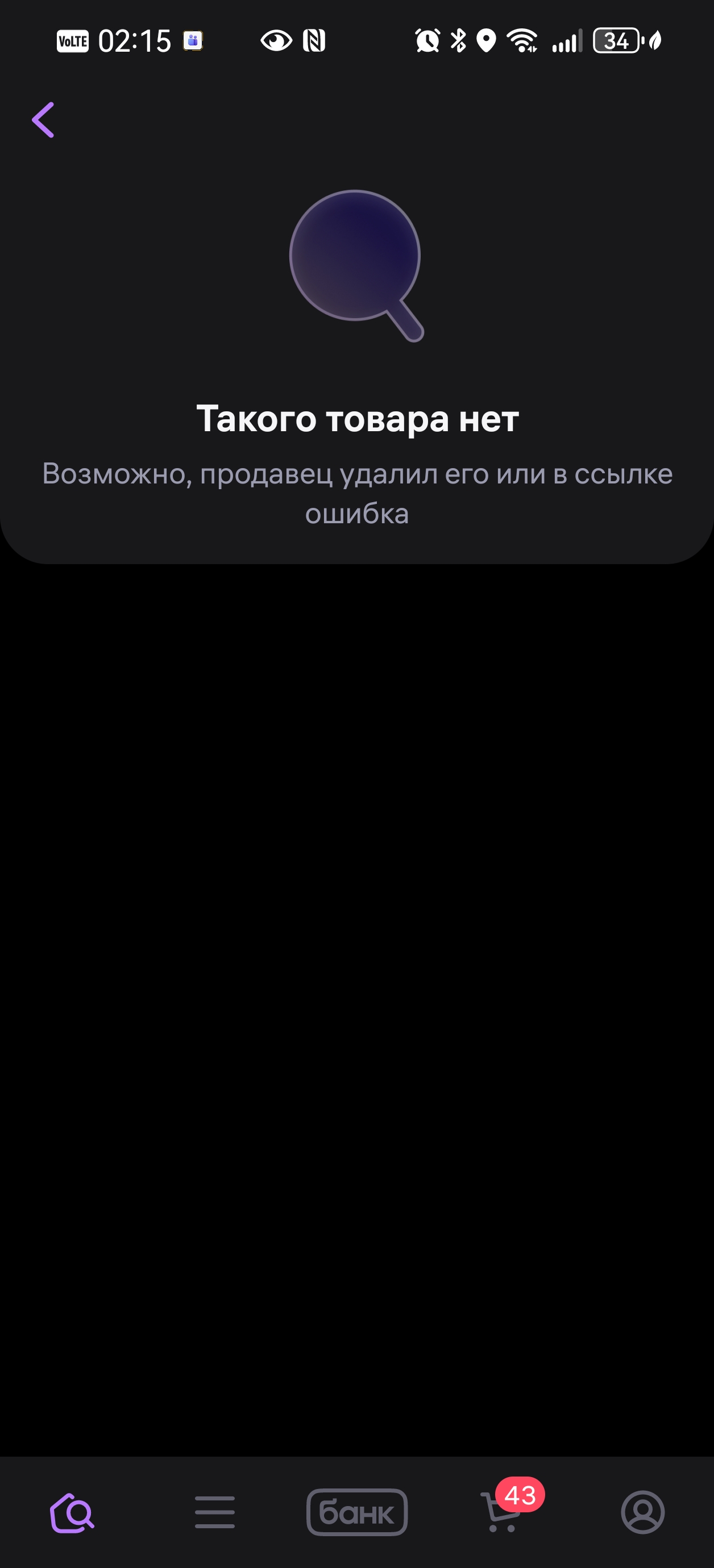Viewport: 714px width, 1568px height.
Task: Open the home search tab
Action: click(x=72, y=1512)
